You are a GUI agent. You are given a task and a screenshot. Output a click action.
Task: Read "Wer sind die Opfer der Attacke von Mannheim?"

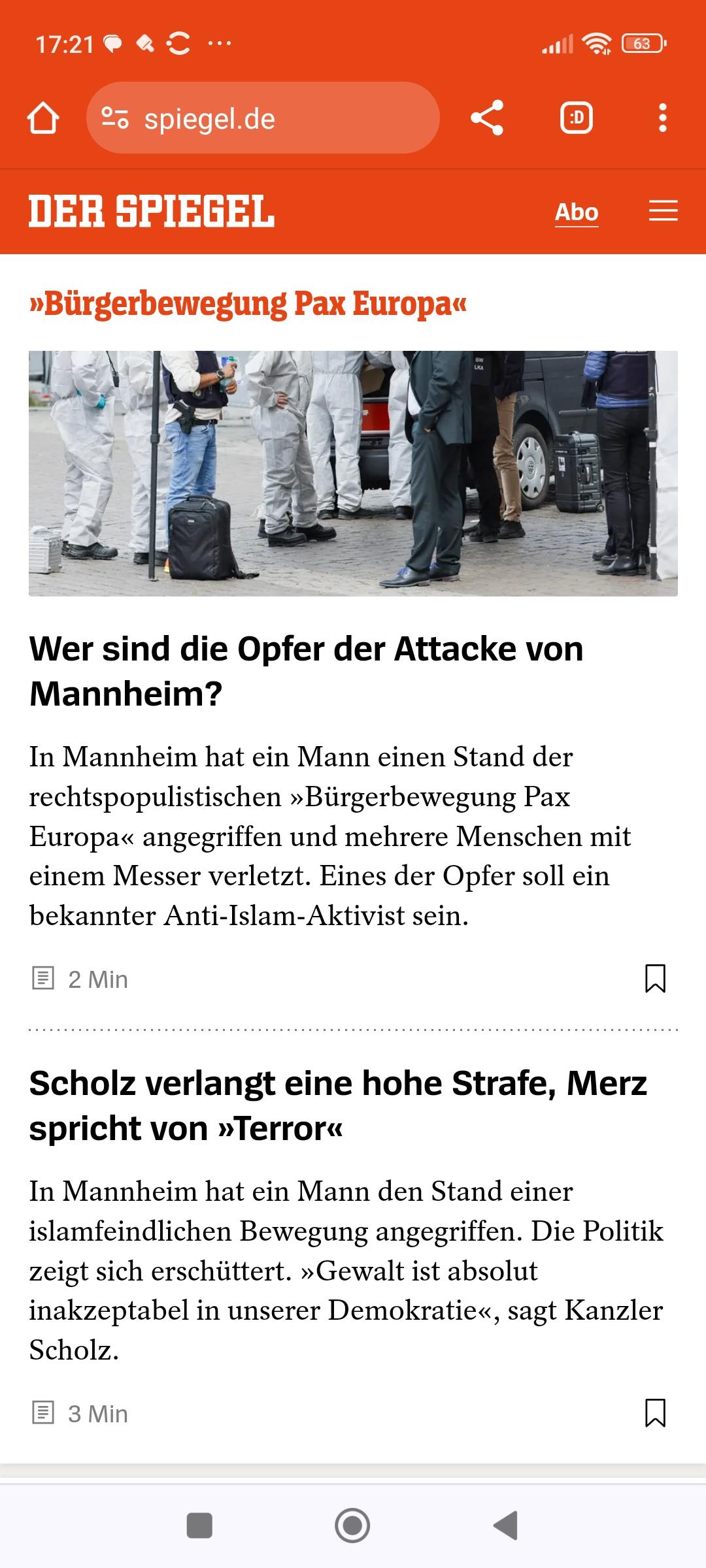coord(306,671)
